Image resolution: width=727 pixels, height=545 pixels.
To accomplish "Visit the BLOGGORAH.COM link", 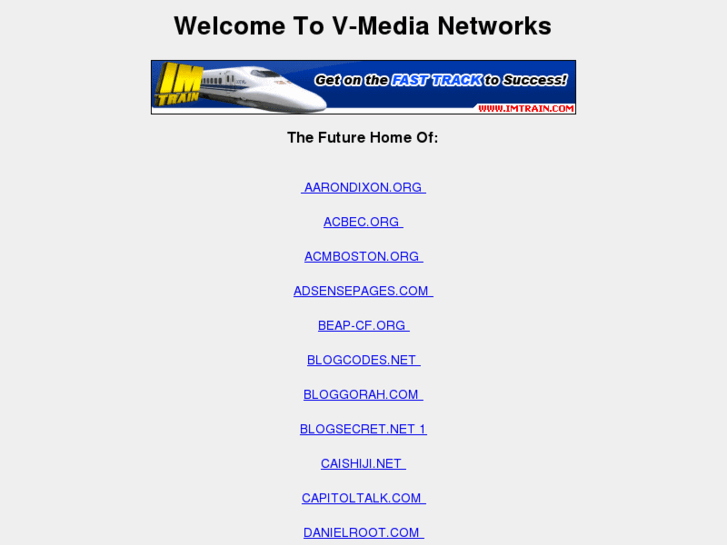I will 363,395.
